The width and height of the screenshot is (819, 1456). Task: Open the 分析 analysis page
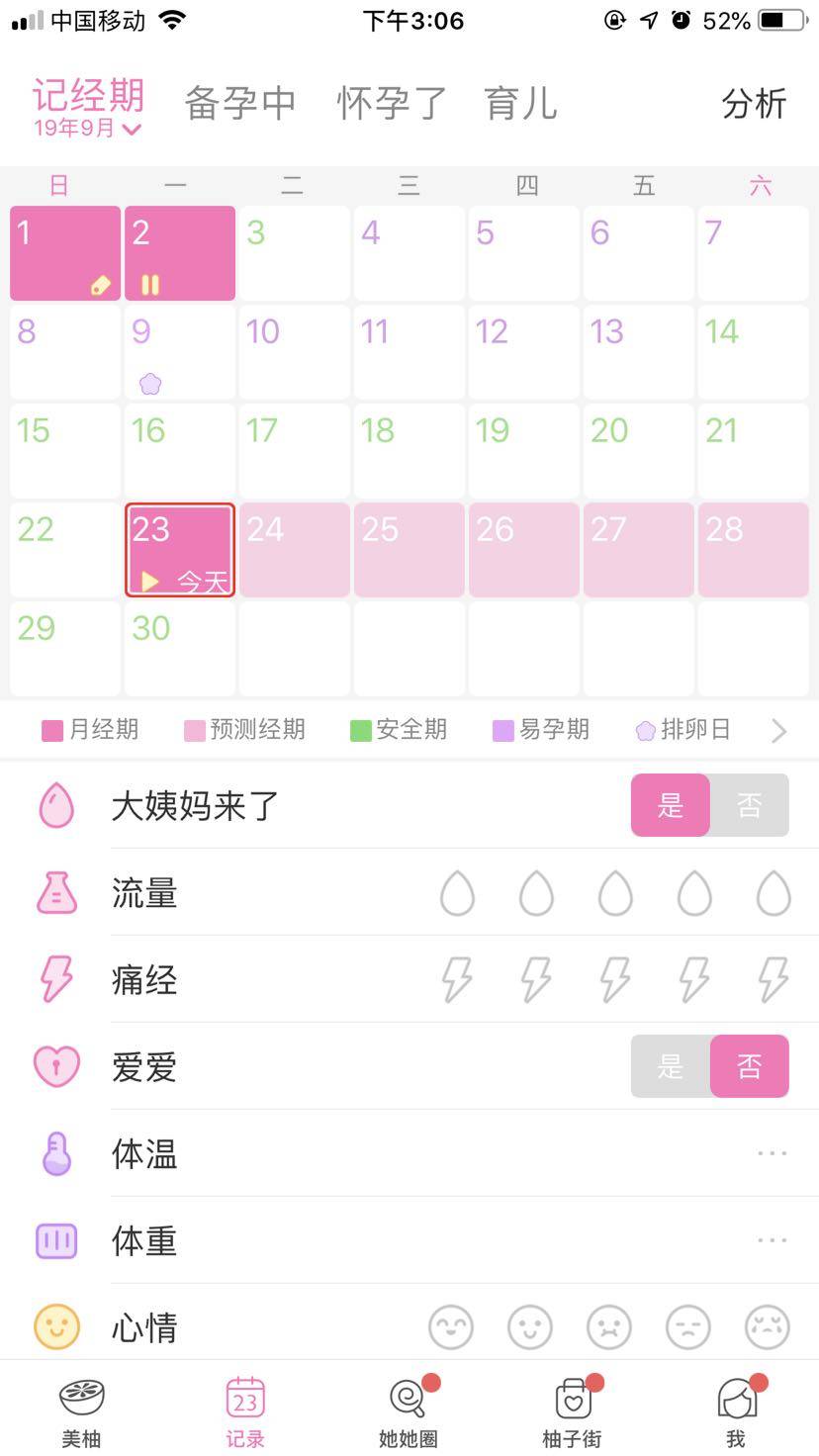point(754,103)
